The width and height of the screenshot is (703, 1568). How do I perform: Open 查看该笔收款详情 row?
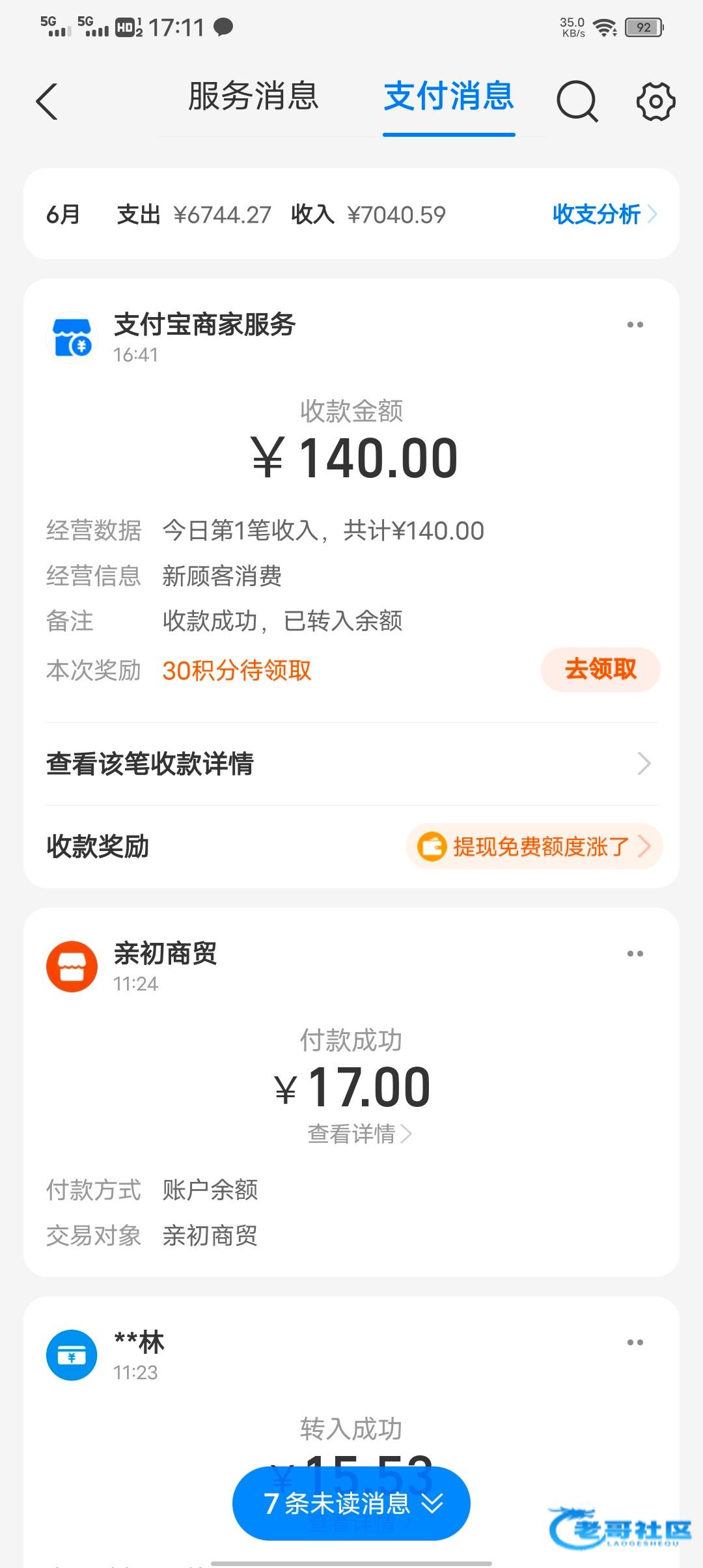point(351,764)
